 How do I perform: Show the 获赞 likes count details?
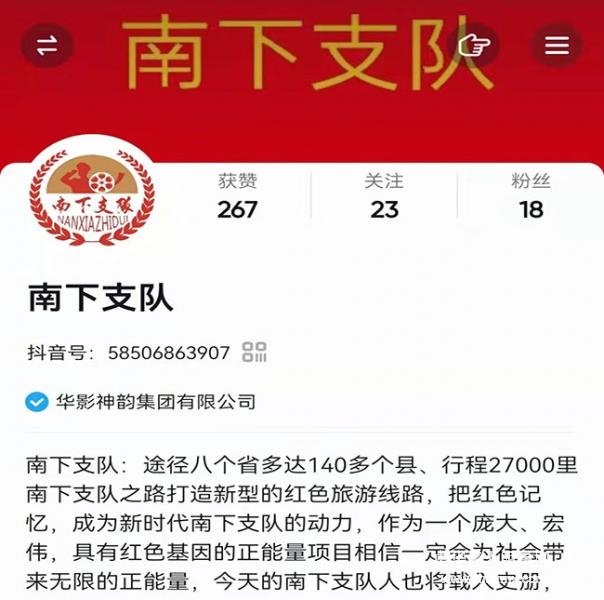[x=238, y=196]
